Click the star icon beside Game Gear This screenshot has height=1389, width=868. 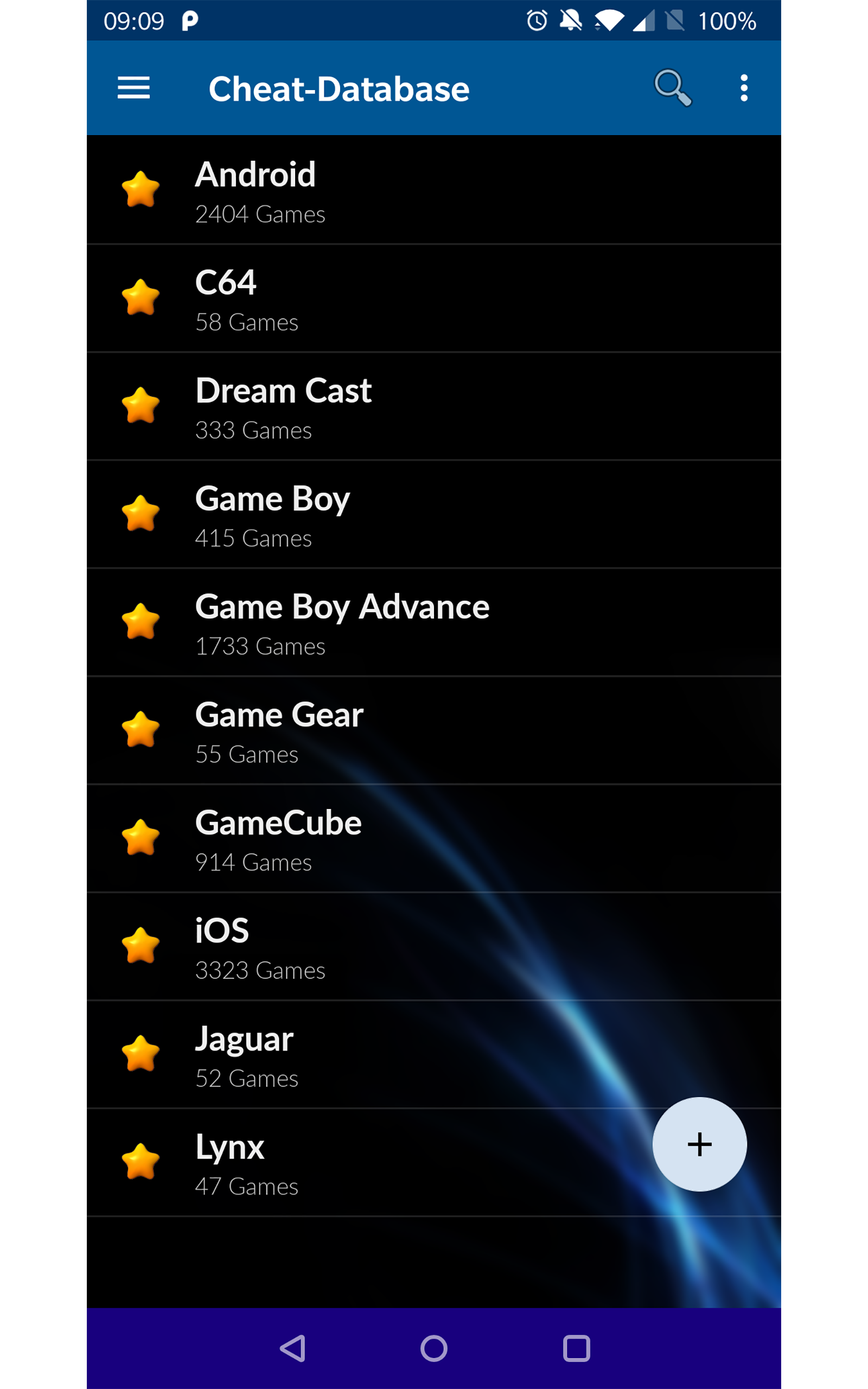click(142, 731)
